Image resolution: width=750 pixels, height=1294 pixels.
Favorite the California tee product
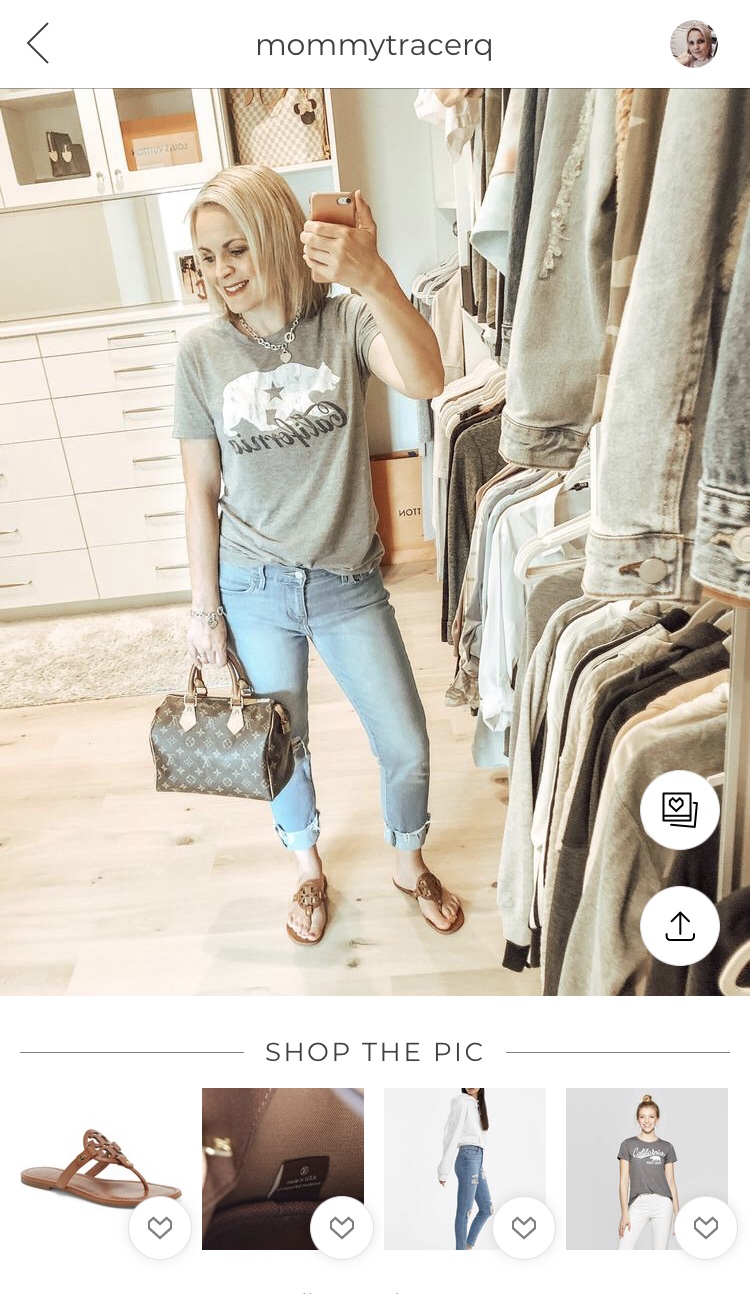point(706,1227)
